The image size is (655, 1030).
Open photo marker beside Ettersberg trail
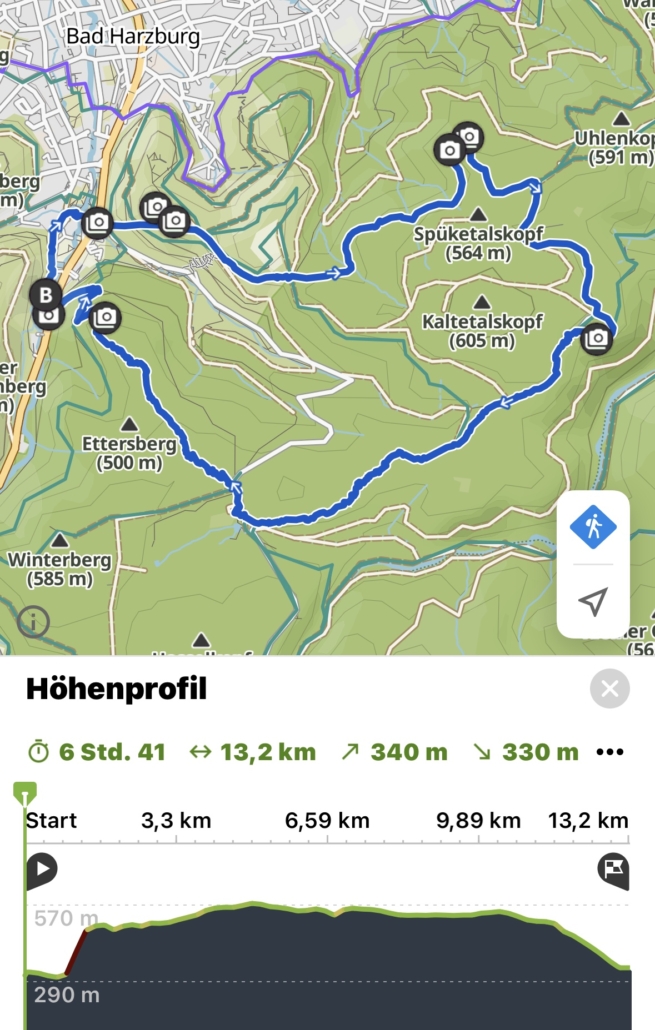click(105, 318)
